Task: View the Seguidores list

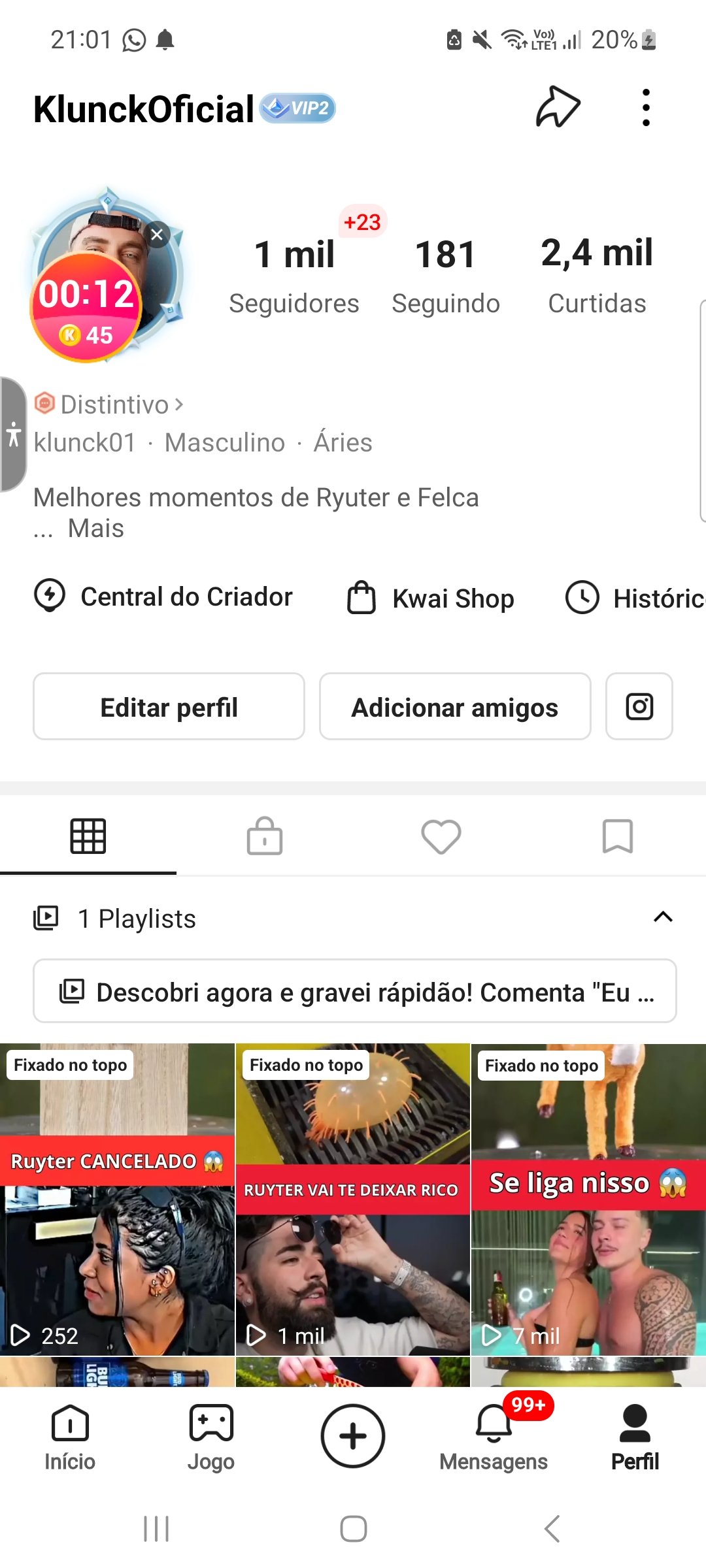Action: pos(294,274)
